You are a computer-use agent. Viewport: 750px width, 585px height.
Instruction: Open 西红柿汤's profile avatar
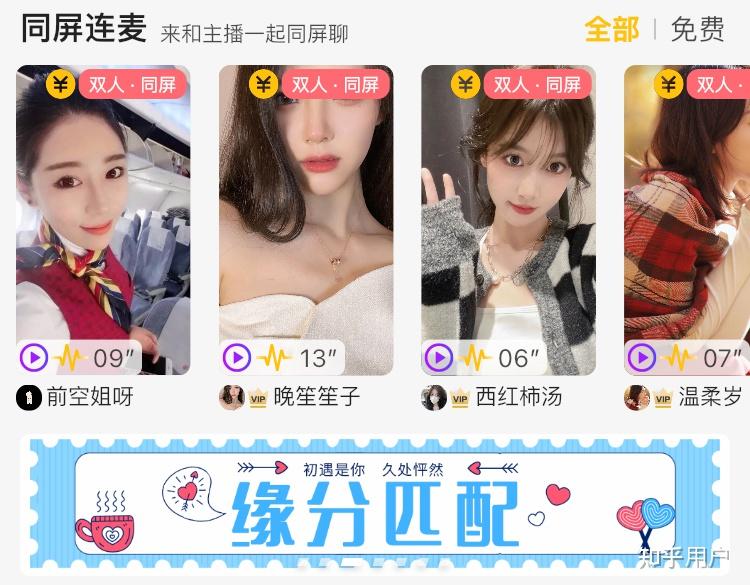click(x=434, y=397)
